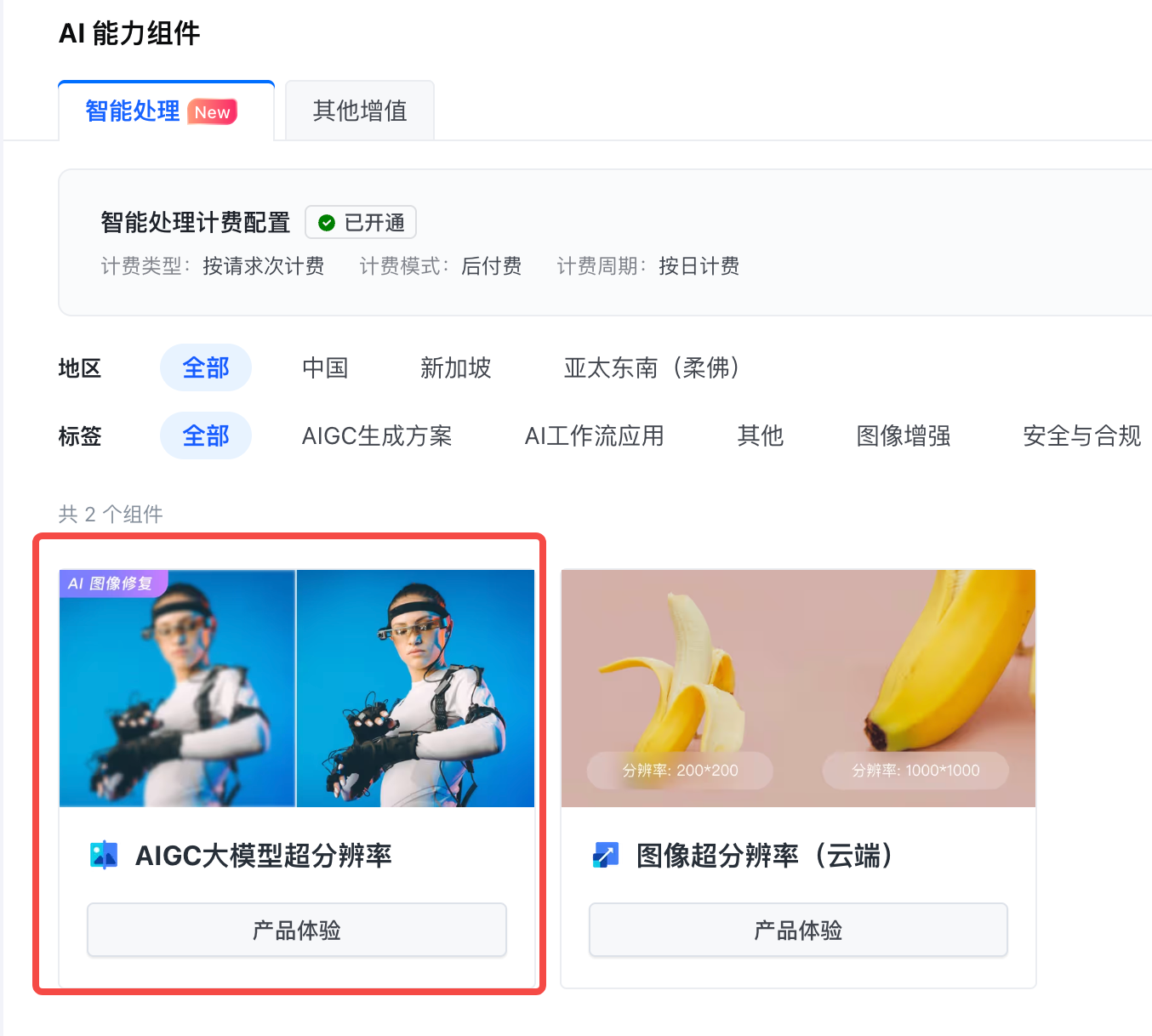Filter region by 中国
This screenshot has height=1036, width=1152.
click(x=325, y=368)
